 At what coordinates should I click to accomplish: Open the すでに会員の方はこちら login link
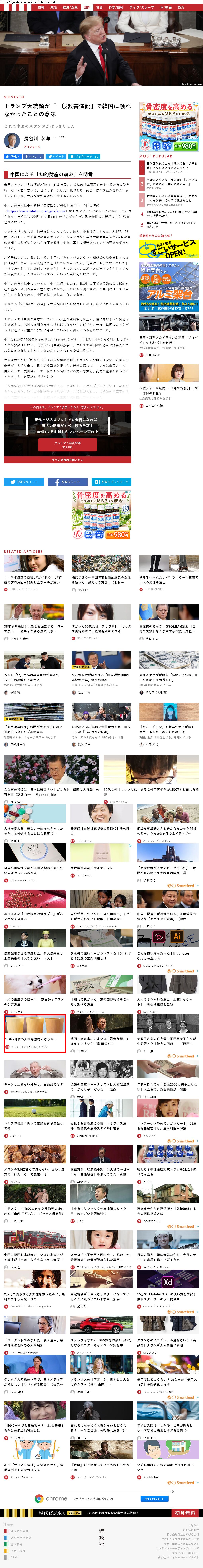point(67,460)
